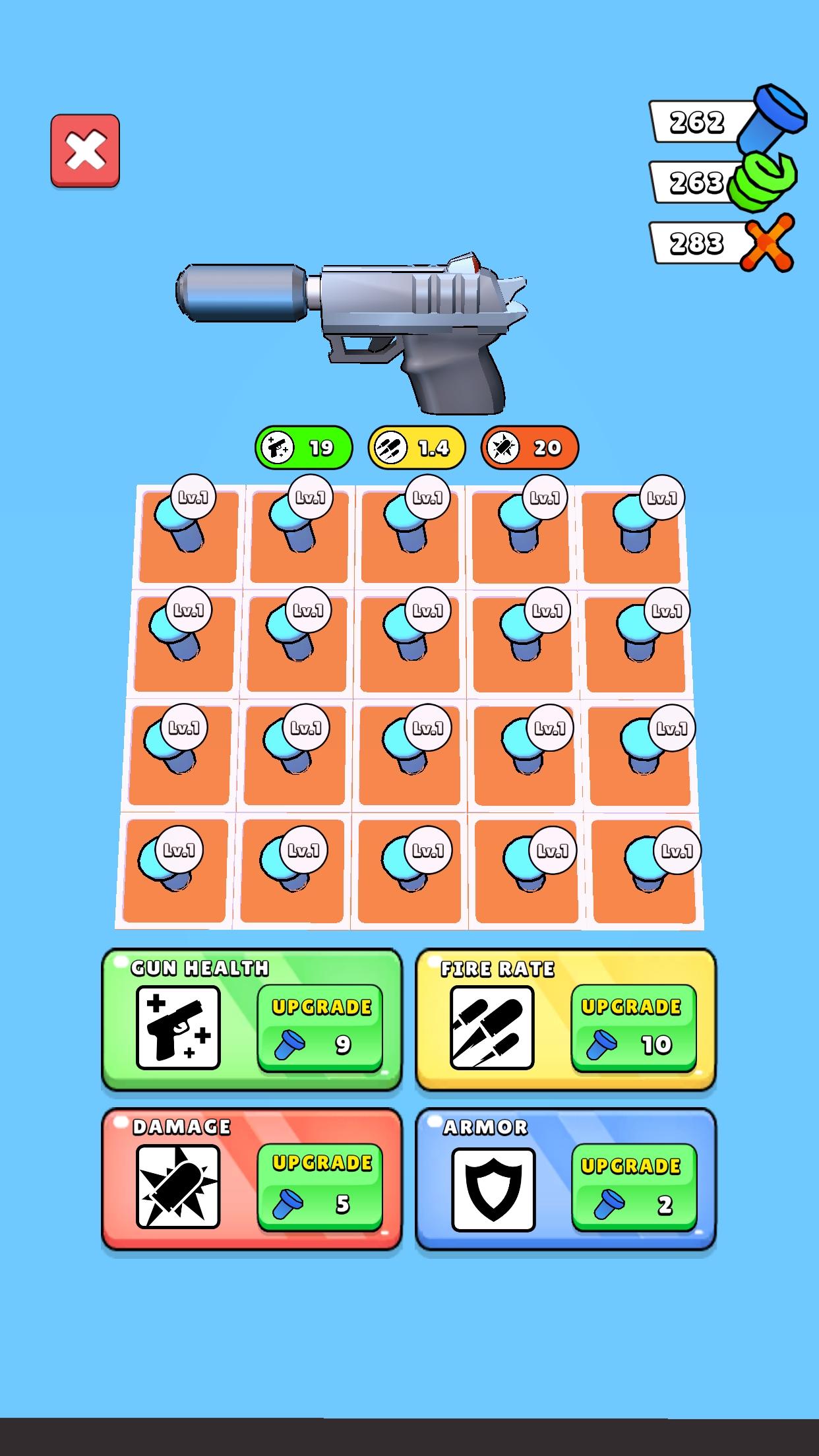
Task: Tap the green gun stat badge showing 19
Action: (303, 447)
